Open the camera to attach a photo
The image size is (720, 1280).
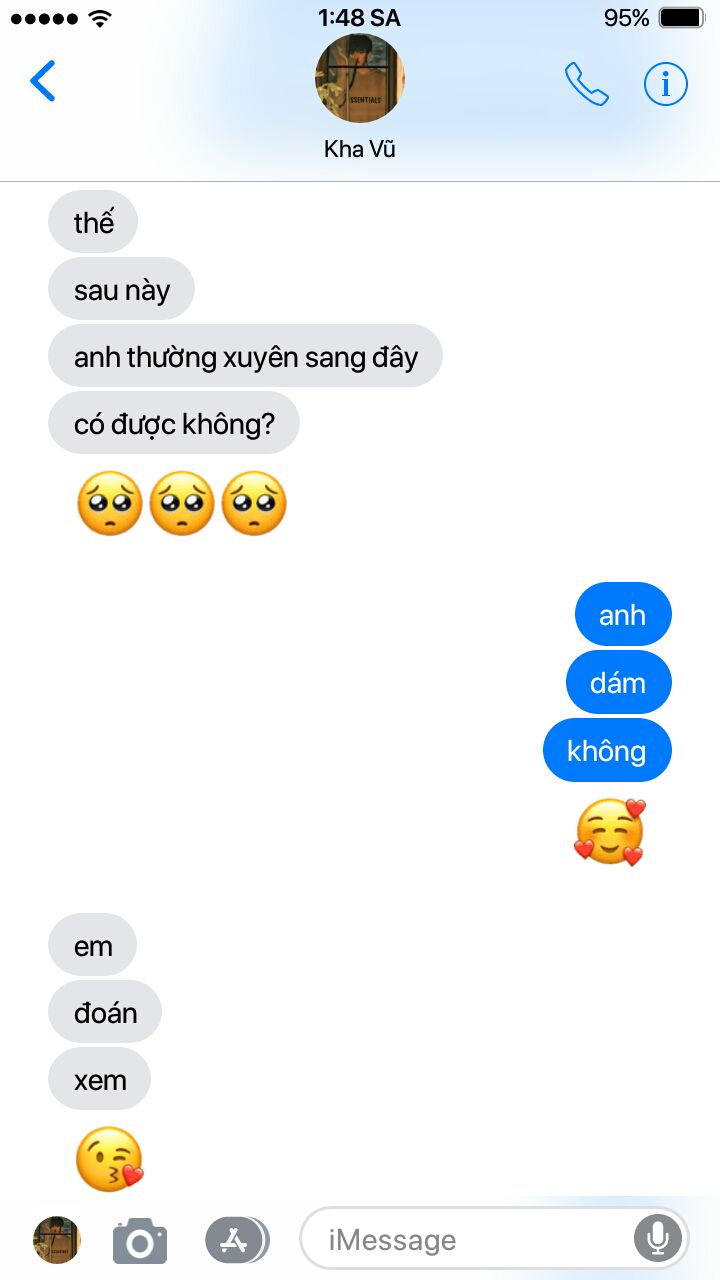(140, 1241)
